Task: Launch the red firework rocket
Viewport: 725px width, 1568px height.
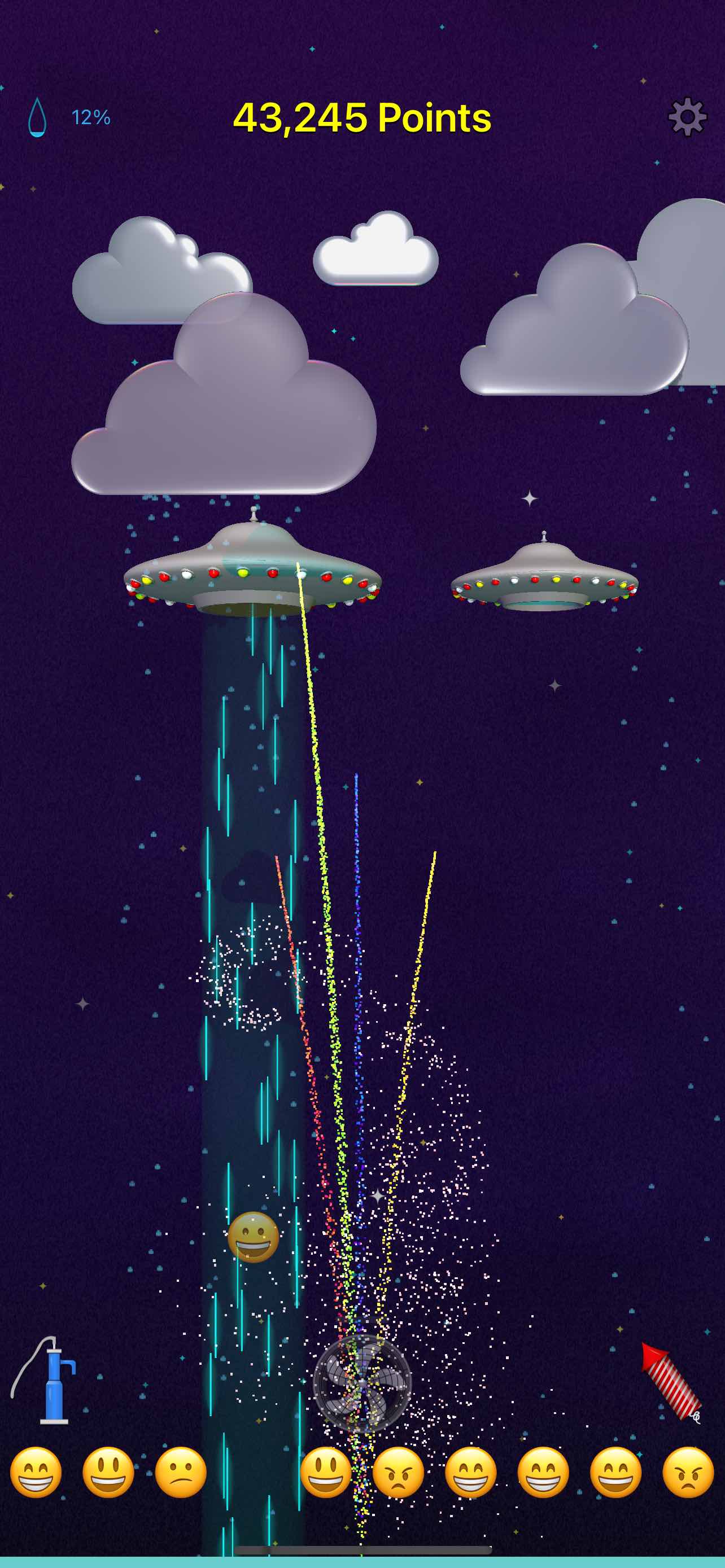Action: pyautogui.click(x=671, y=1382)
